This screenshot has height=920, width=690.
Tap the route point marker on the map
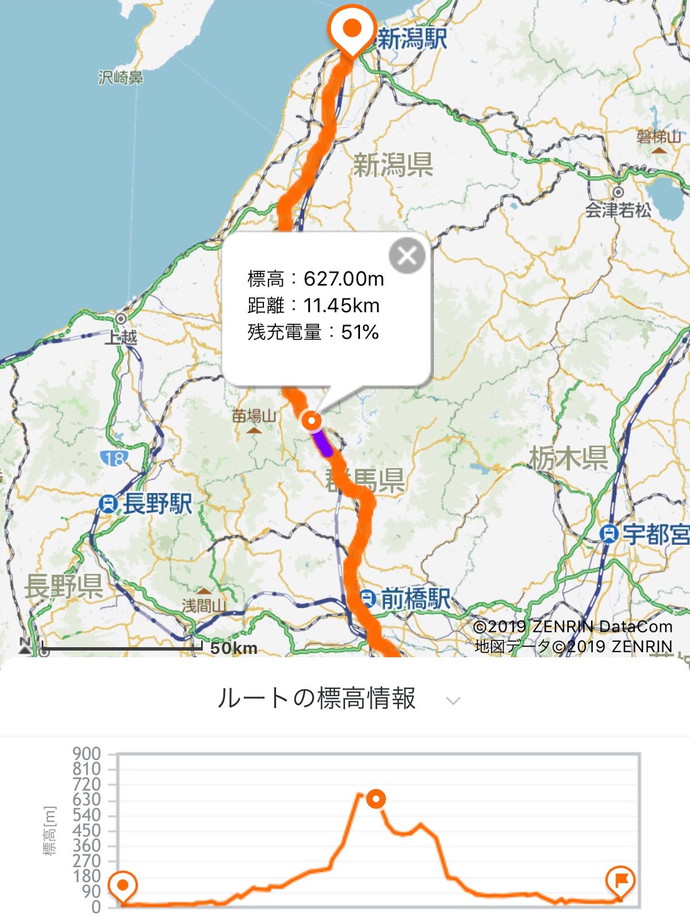[312, 421]
